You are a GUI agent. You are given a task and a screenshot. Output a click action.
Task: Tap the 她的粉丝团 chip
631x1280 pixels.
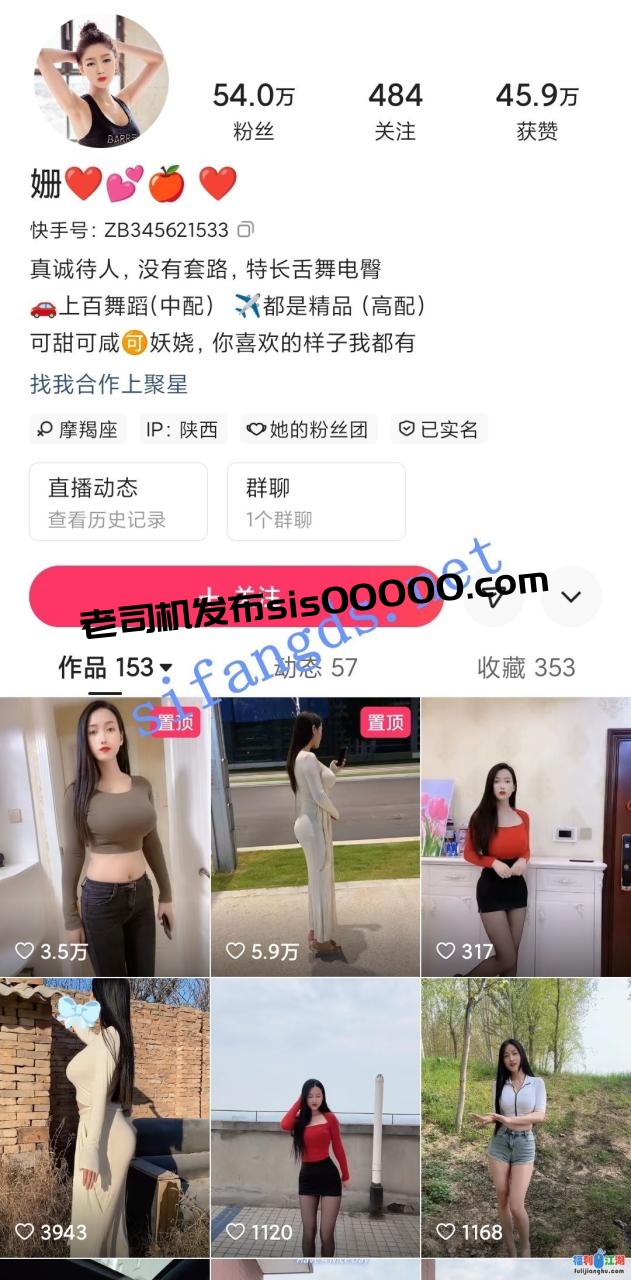(308, 430)
